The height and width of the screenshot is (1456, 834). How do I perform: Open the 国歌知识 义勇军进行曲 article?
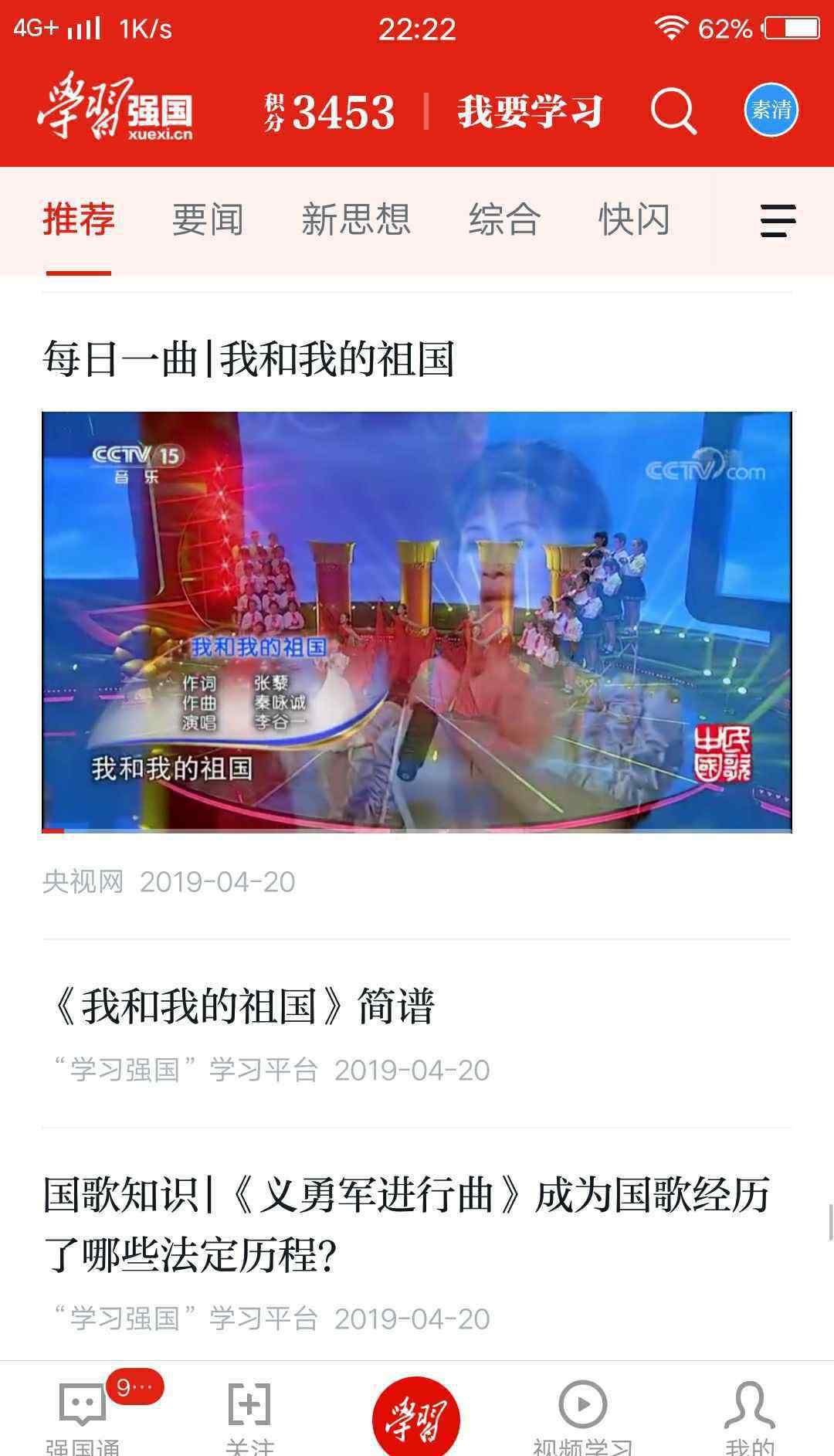[x=407, y=1224]
